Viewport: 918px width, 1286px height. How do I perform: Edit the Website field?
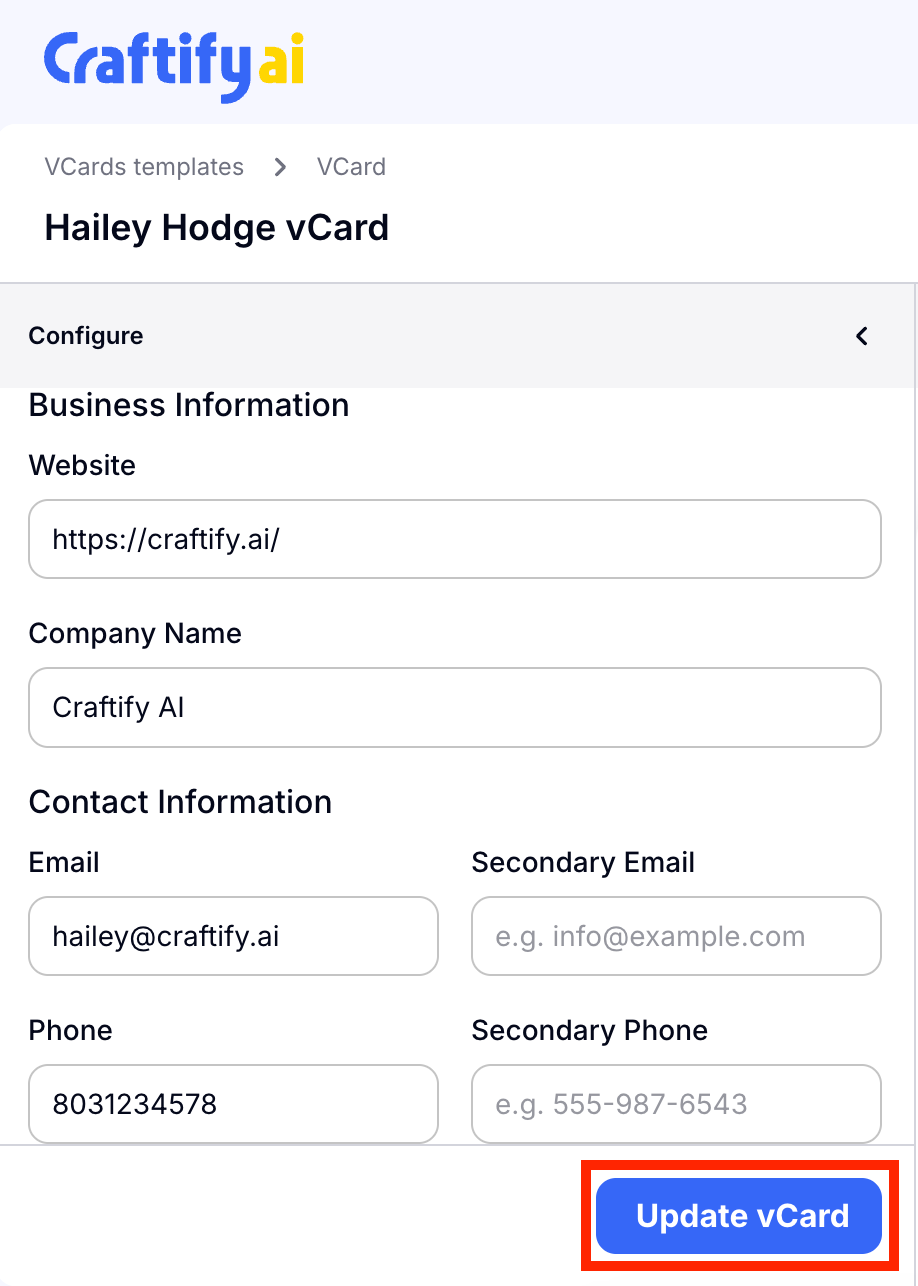pos(454,540)
